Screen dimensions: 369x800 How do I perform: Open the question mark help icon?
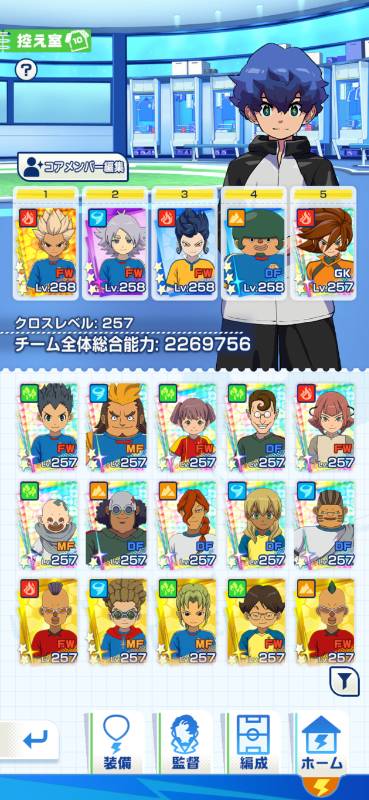26,69
